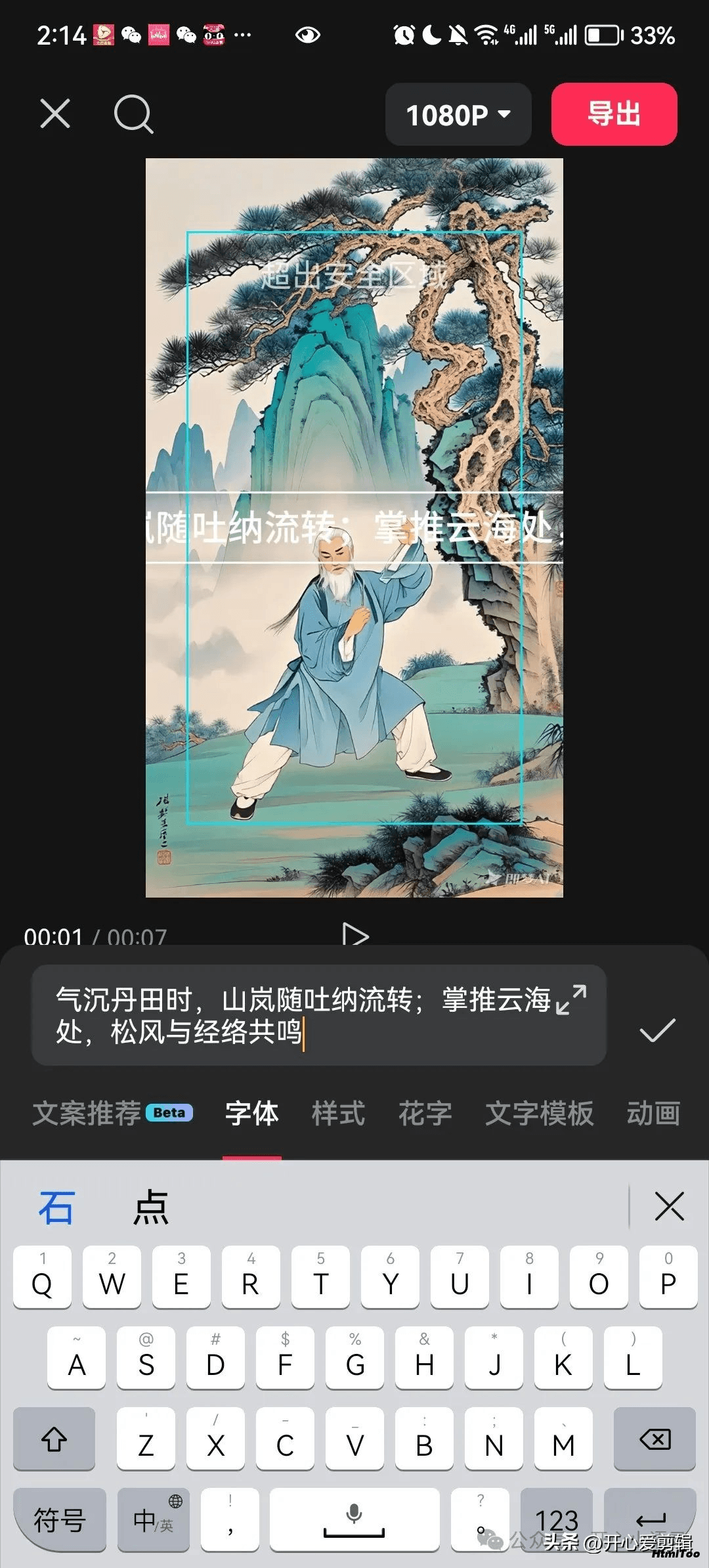Open the 动画 animation tab
Screen dimensions: 709x1568
point(653,1113)
